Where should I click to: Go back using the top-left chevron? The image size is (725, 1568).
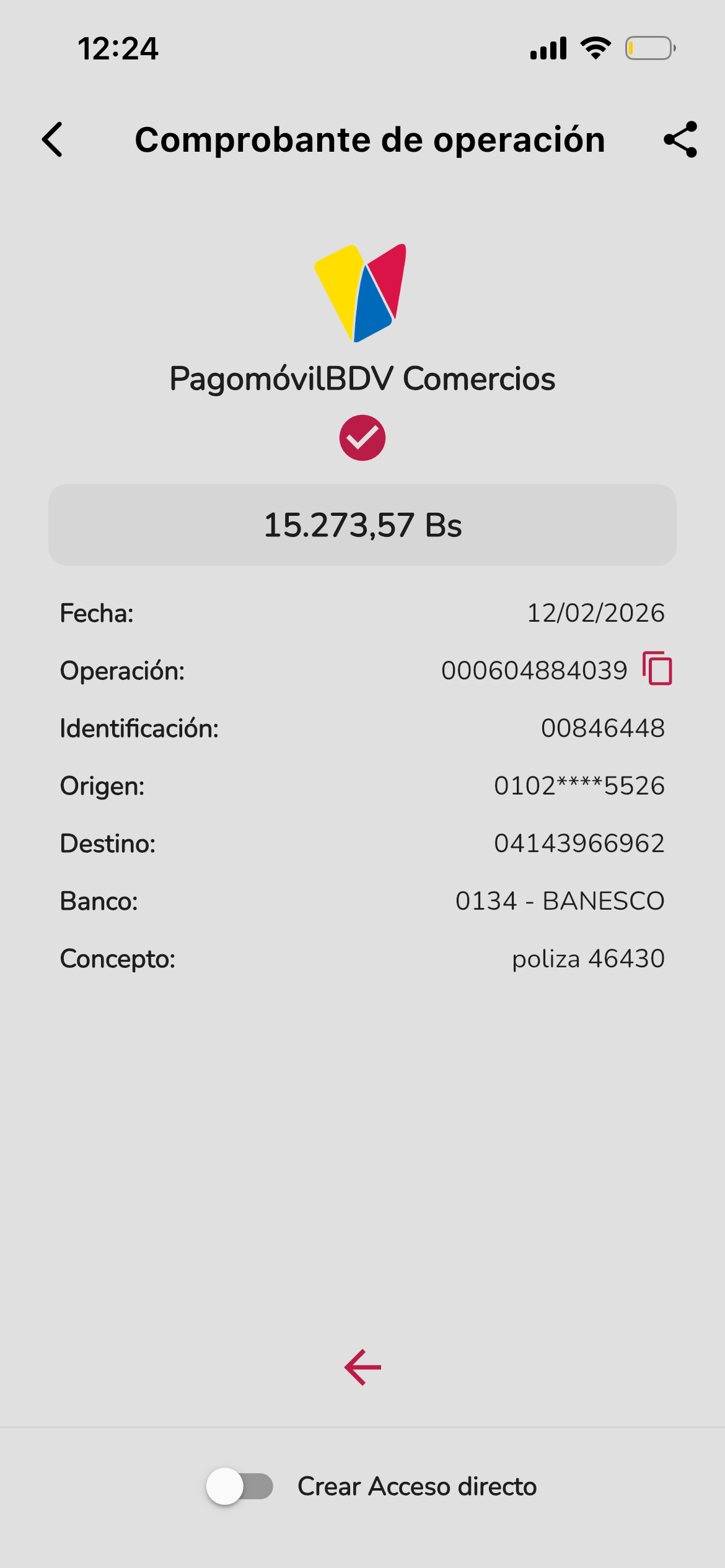pyautogui.click(x=53, y=139)
